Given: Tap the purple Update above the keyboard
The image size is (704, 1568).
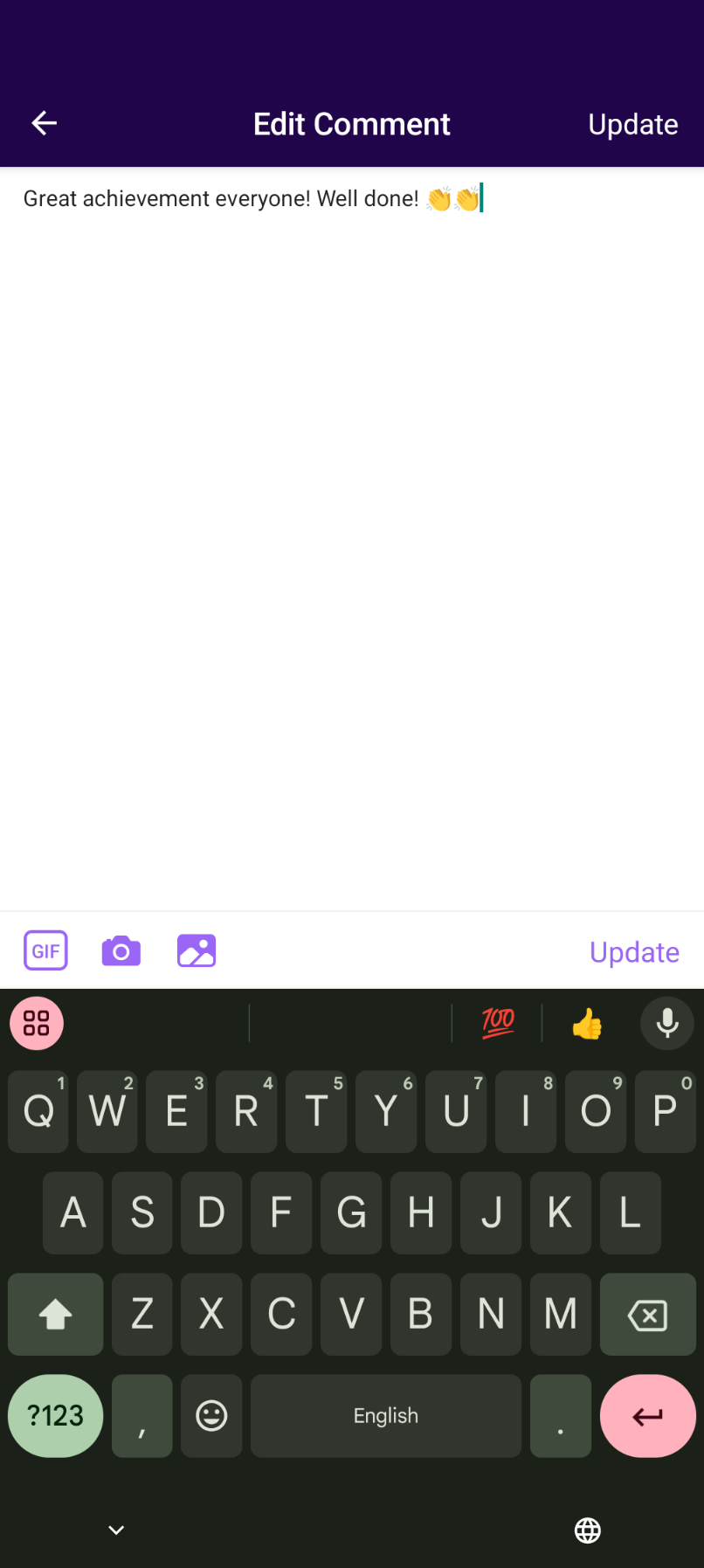Looking at the screenshot, I should coord(634,951).
